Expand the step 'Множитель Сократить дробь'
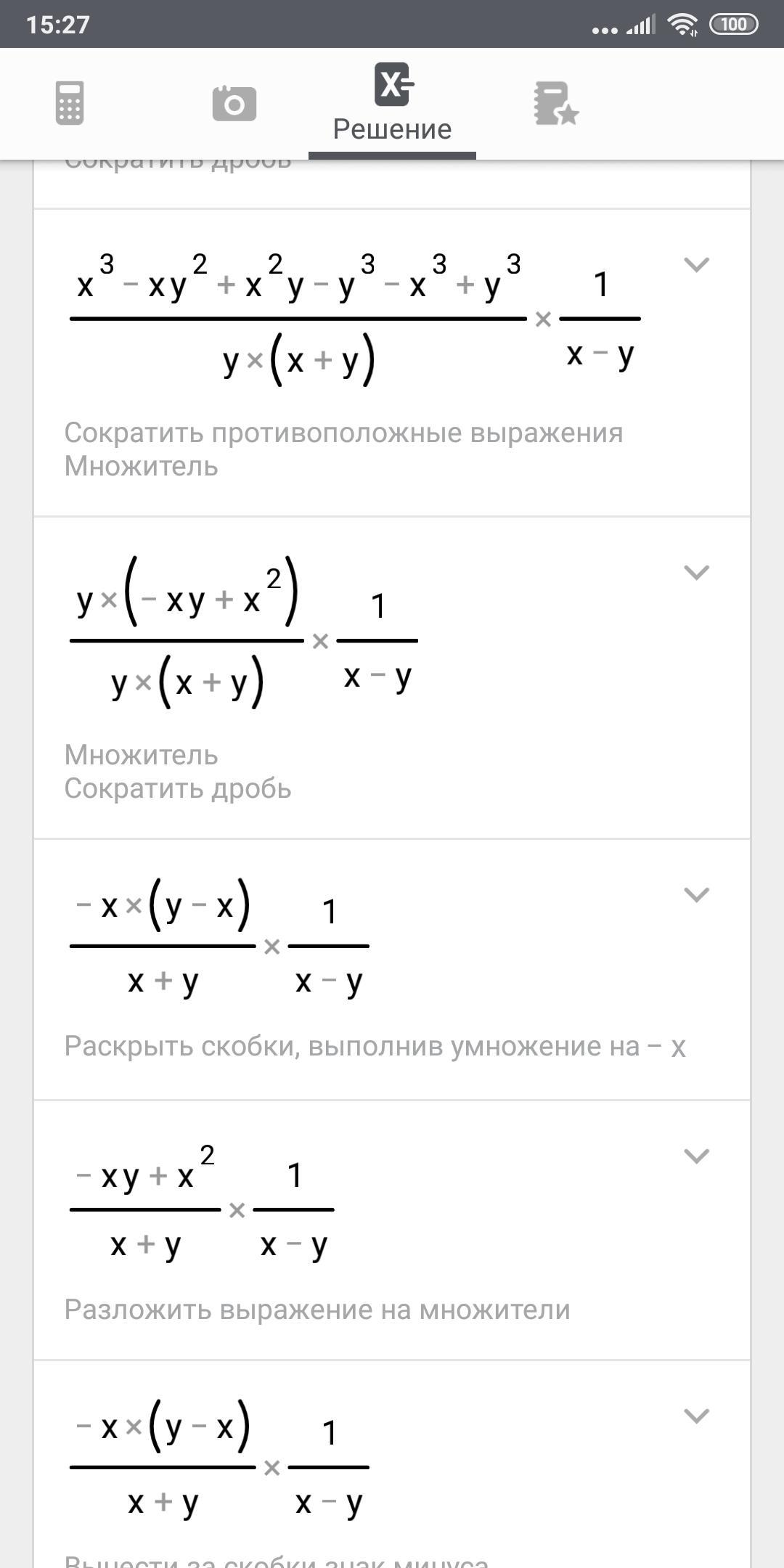The width and height of the screenshot is (784, 1568). pos(696,573)
